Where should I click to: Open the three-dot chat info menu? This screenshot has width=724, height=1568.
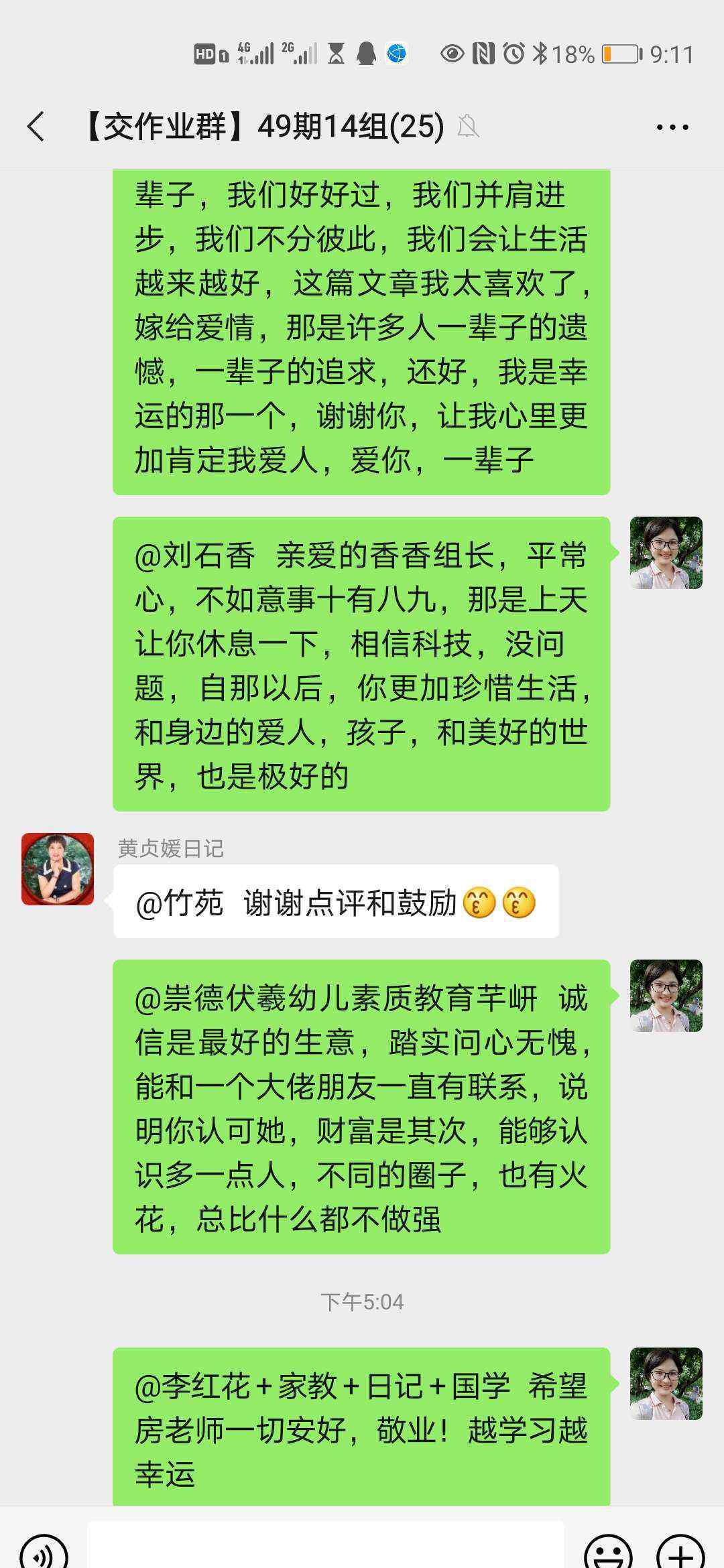(672, 127)
